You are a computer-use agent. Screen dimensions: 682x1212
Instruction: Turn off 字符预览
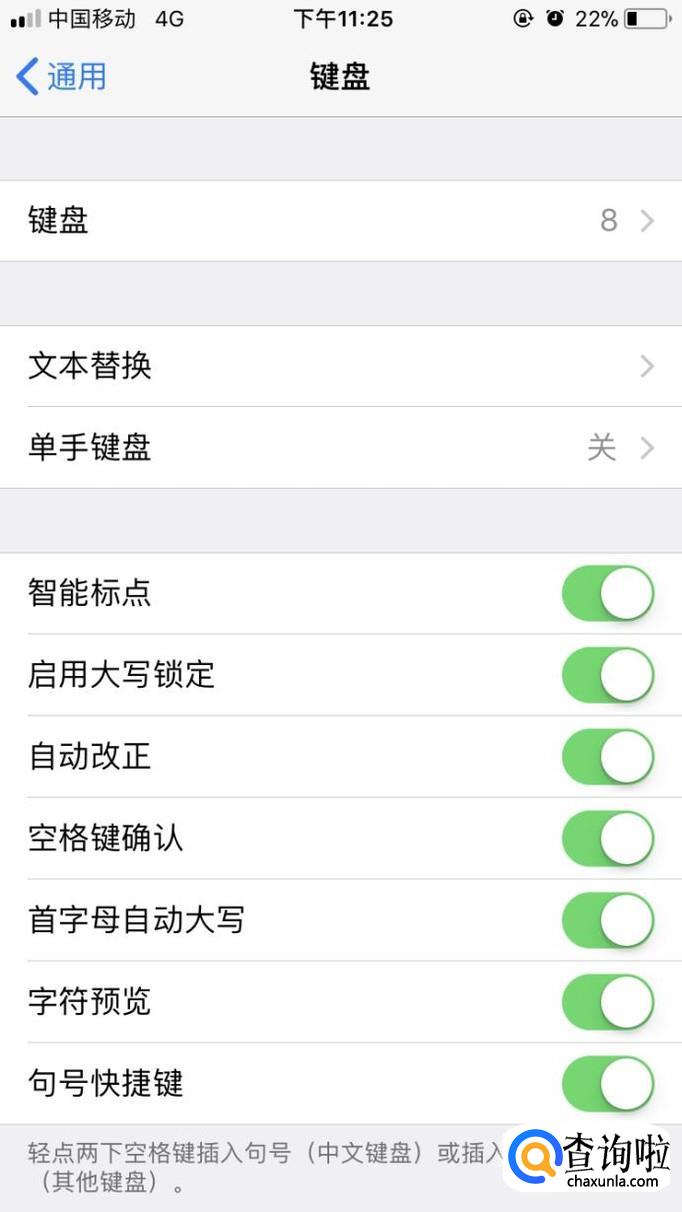click(607, 1002)
